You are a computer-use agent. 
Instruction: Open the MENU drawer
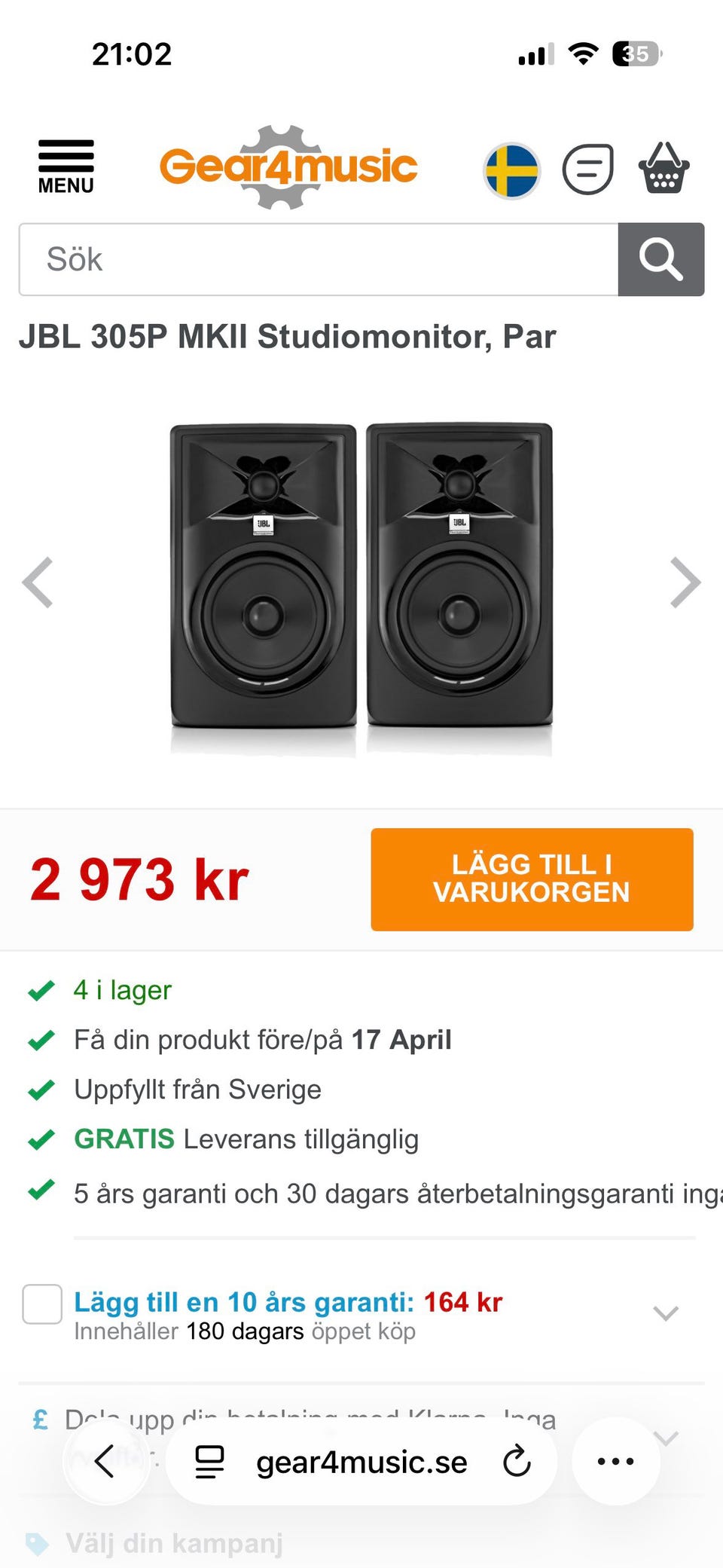pyautogui.click(x=66, y=167)
